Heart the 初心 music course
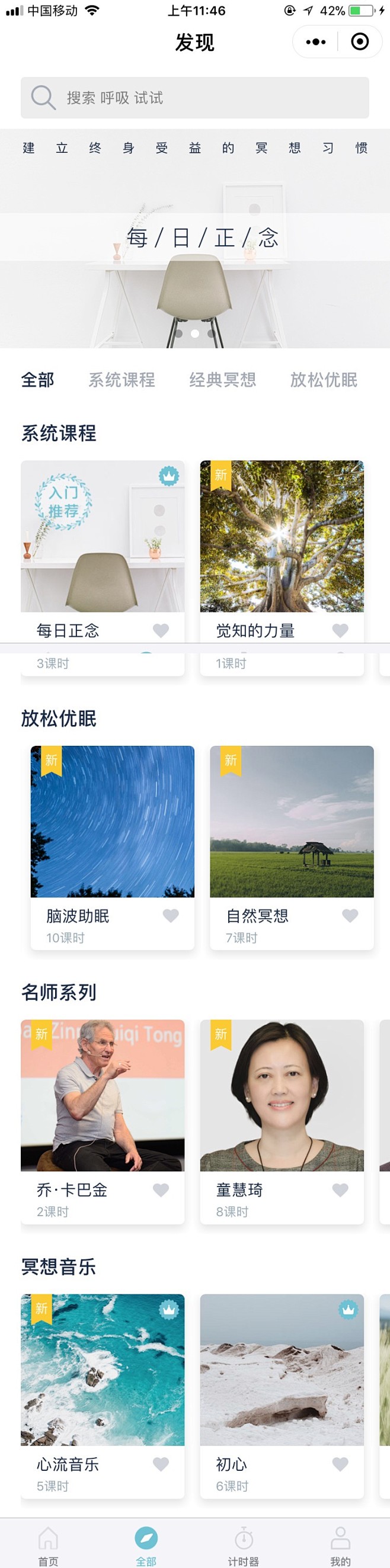The width and height of the screenshot is (390, 1568). click(x=341, y=1464)
